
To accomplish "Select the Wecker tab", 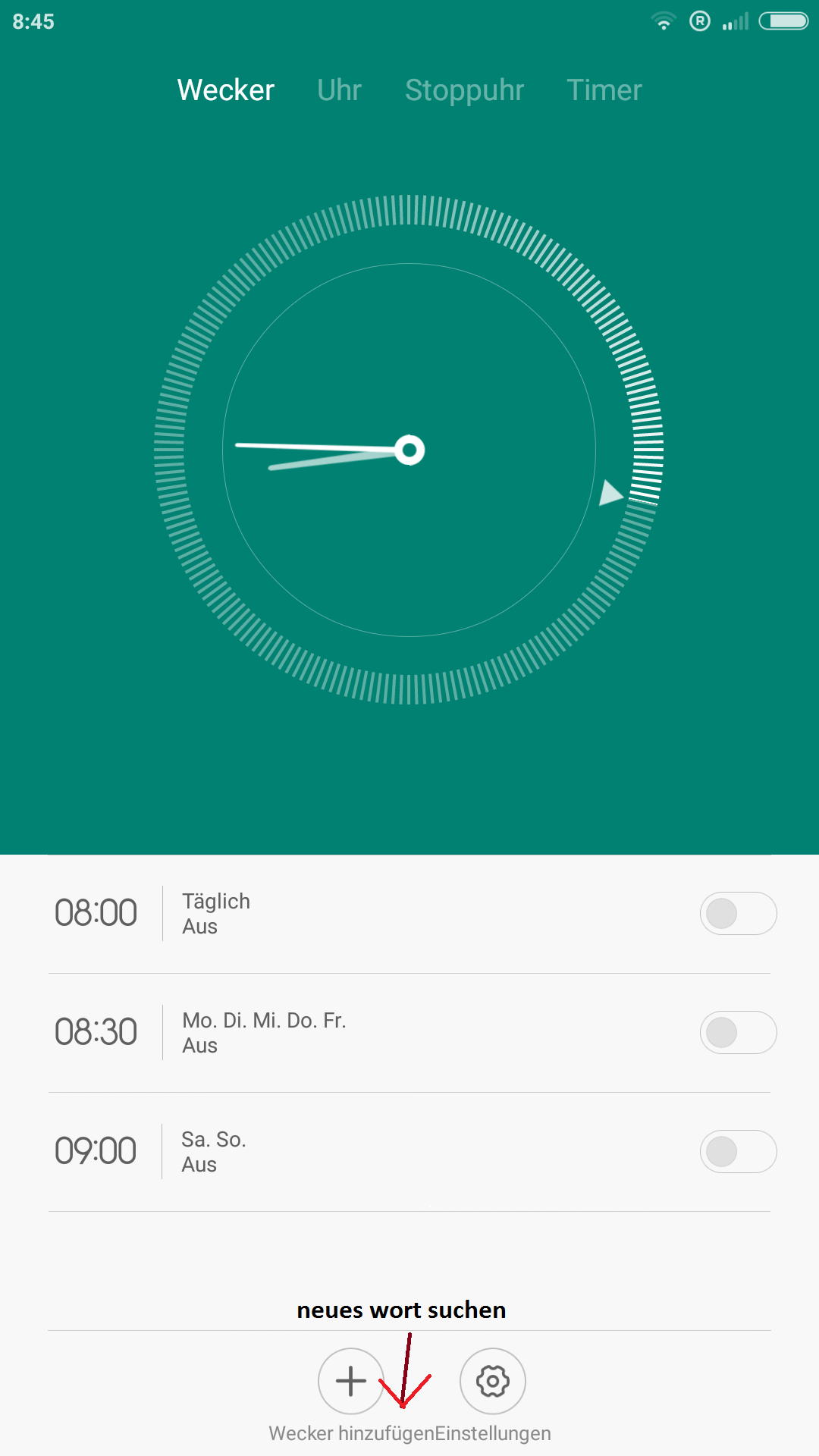I will [x=225, y=90].
